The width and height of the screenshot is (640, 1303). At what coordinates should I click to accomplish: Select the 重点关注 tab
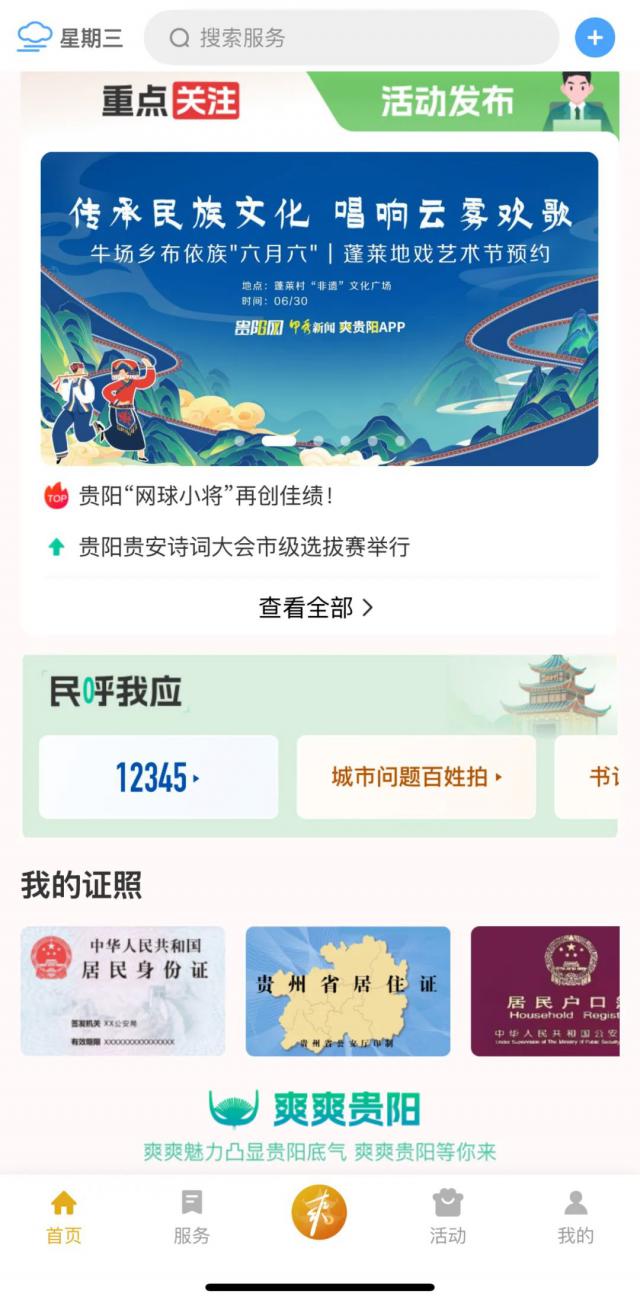[170, 101]
